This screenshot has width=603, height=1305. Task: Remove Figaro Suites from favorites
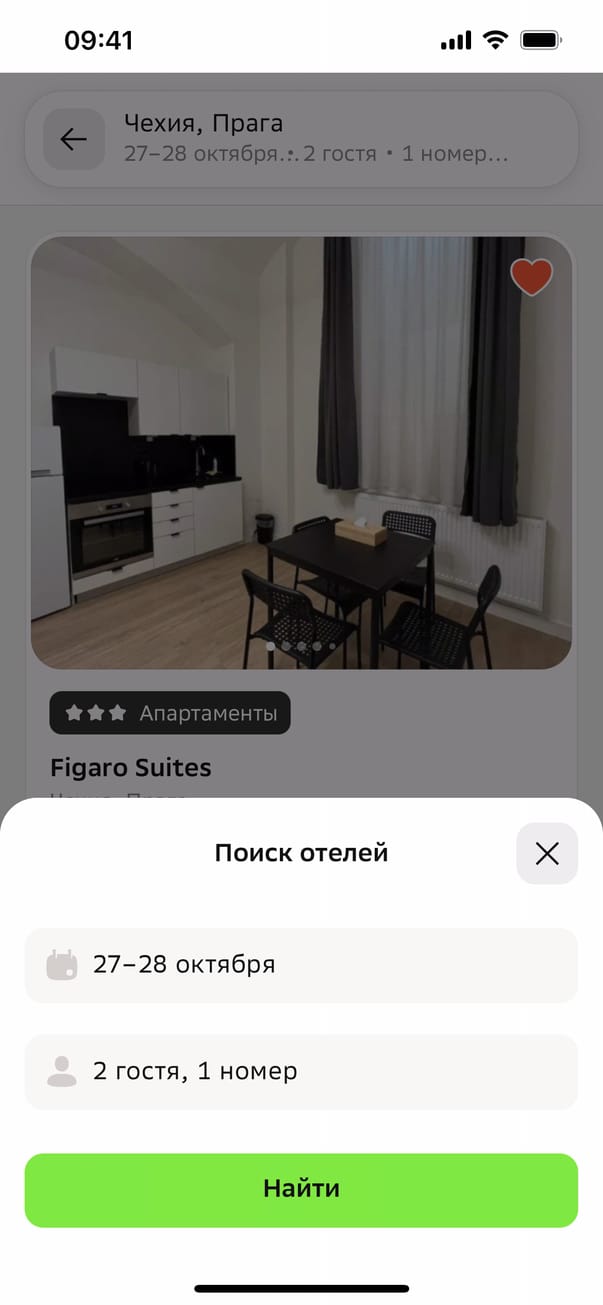[x=531, y=277]
